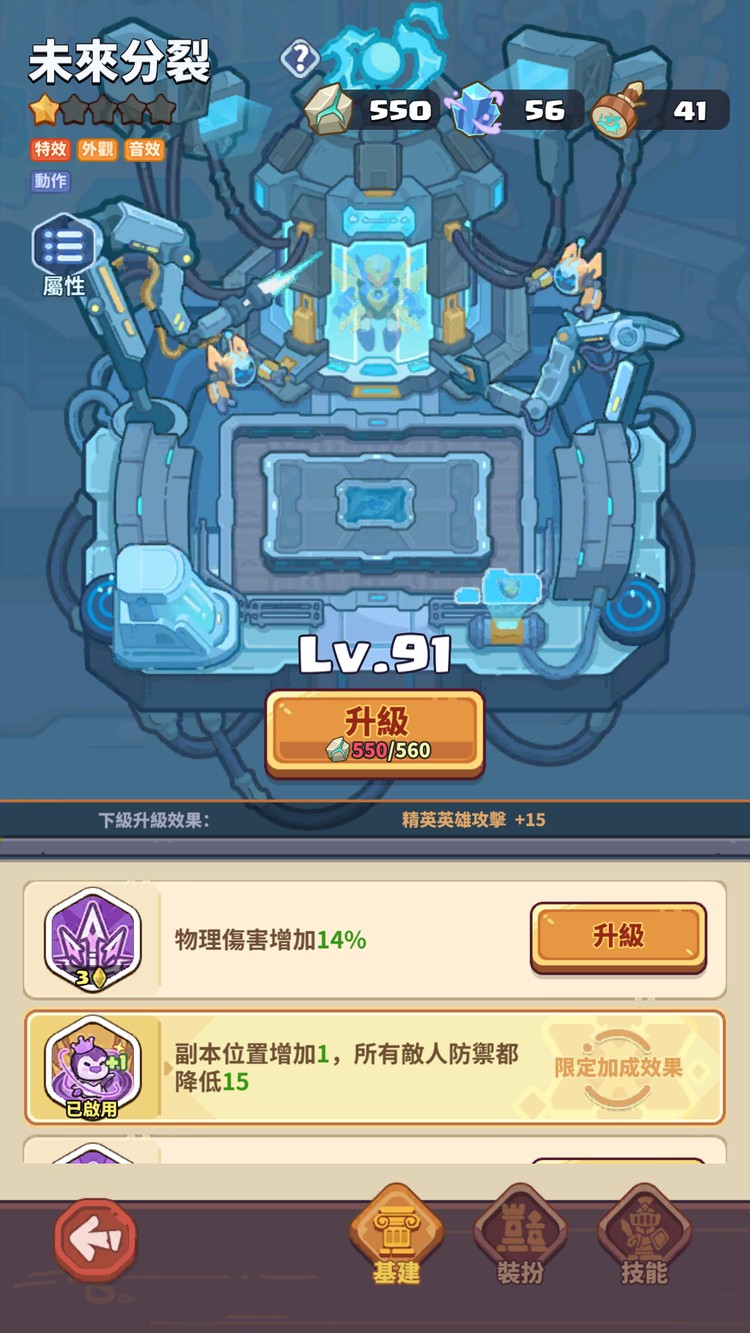This screenshot has width=750, height=1333.
Task: Upgrade the 物理傷害增加14% skill
Action: [618, 937]
